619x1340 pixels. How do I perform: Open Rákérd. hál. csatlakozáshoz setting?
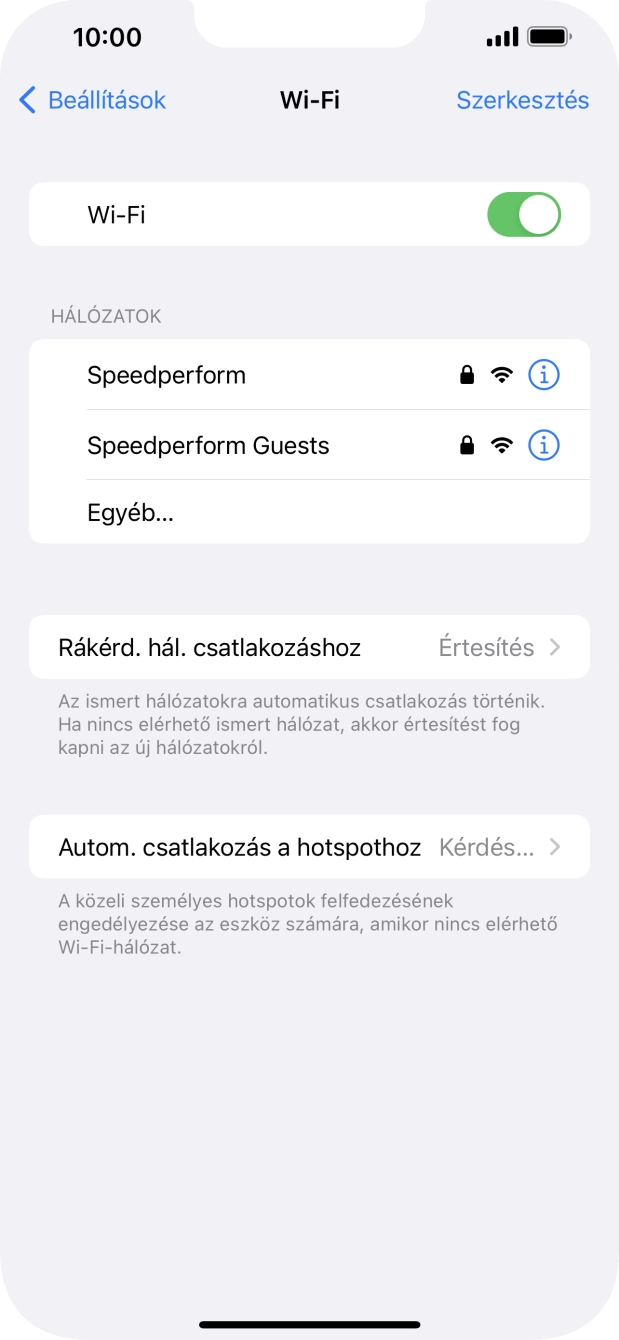(309, 647)
